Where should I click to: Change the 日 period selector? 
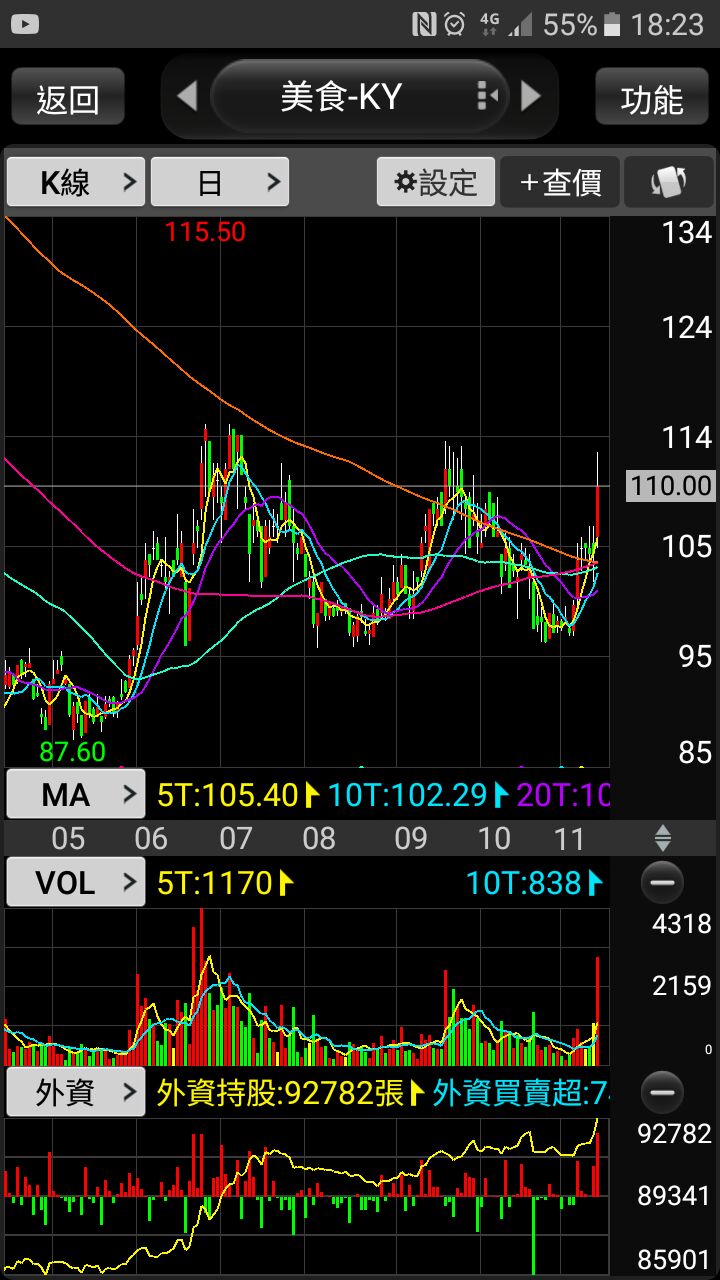tap(220, 182)
